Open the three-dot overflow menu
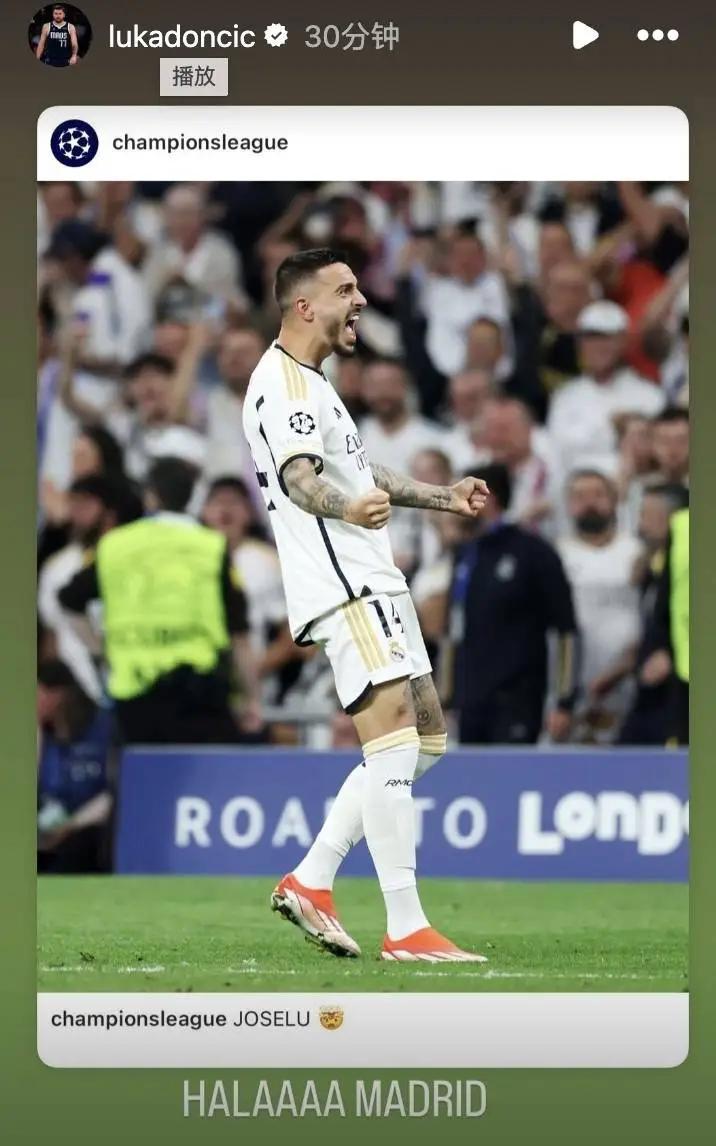 click(x=657, y=36)
